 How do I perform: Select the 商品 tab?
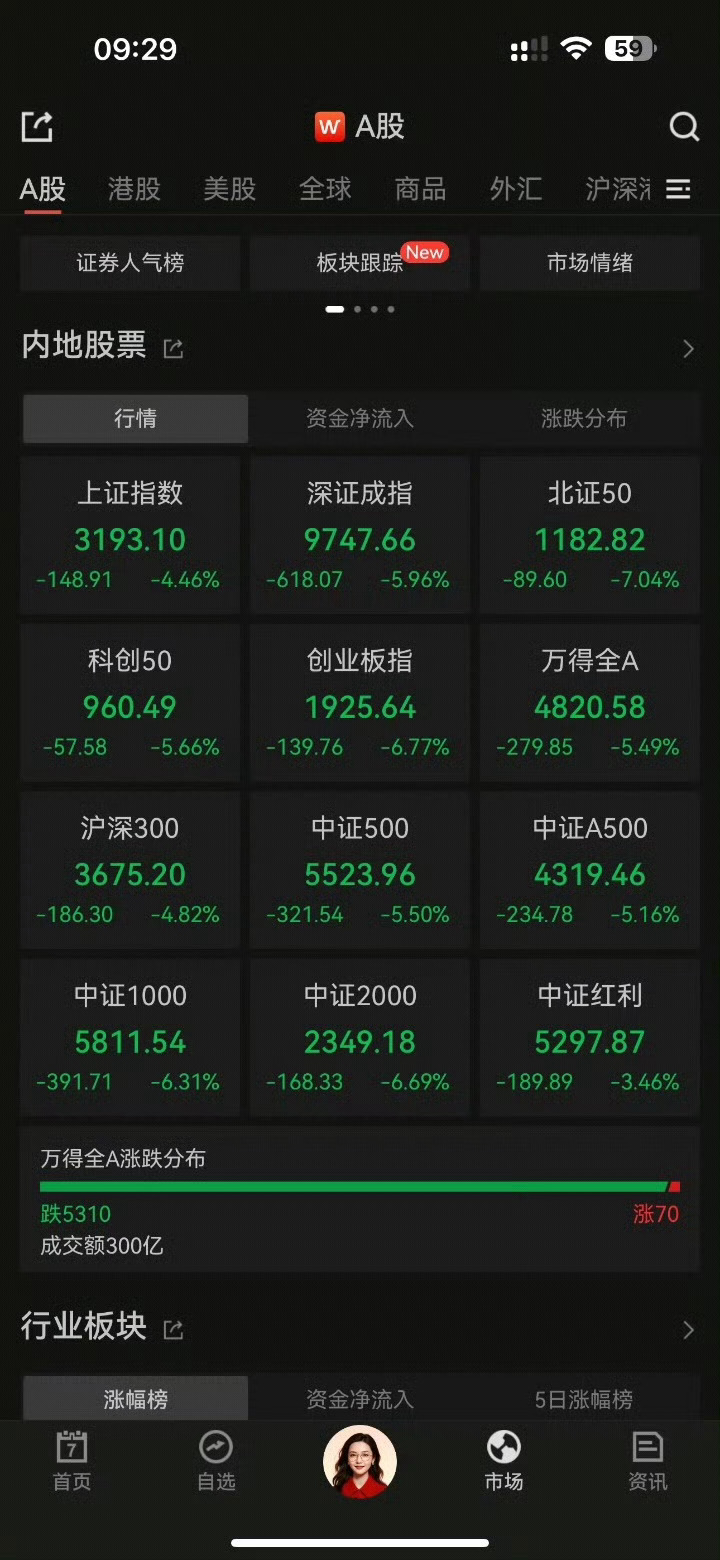coord(420,189)
